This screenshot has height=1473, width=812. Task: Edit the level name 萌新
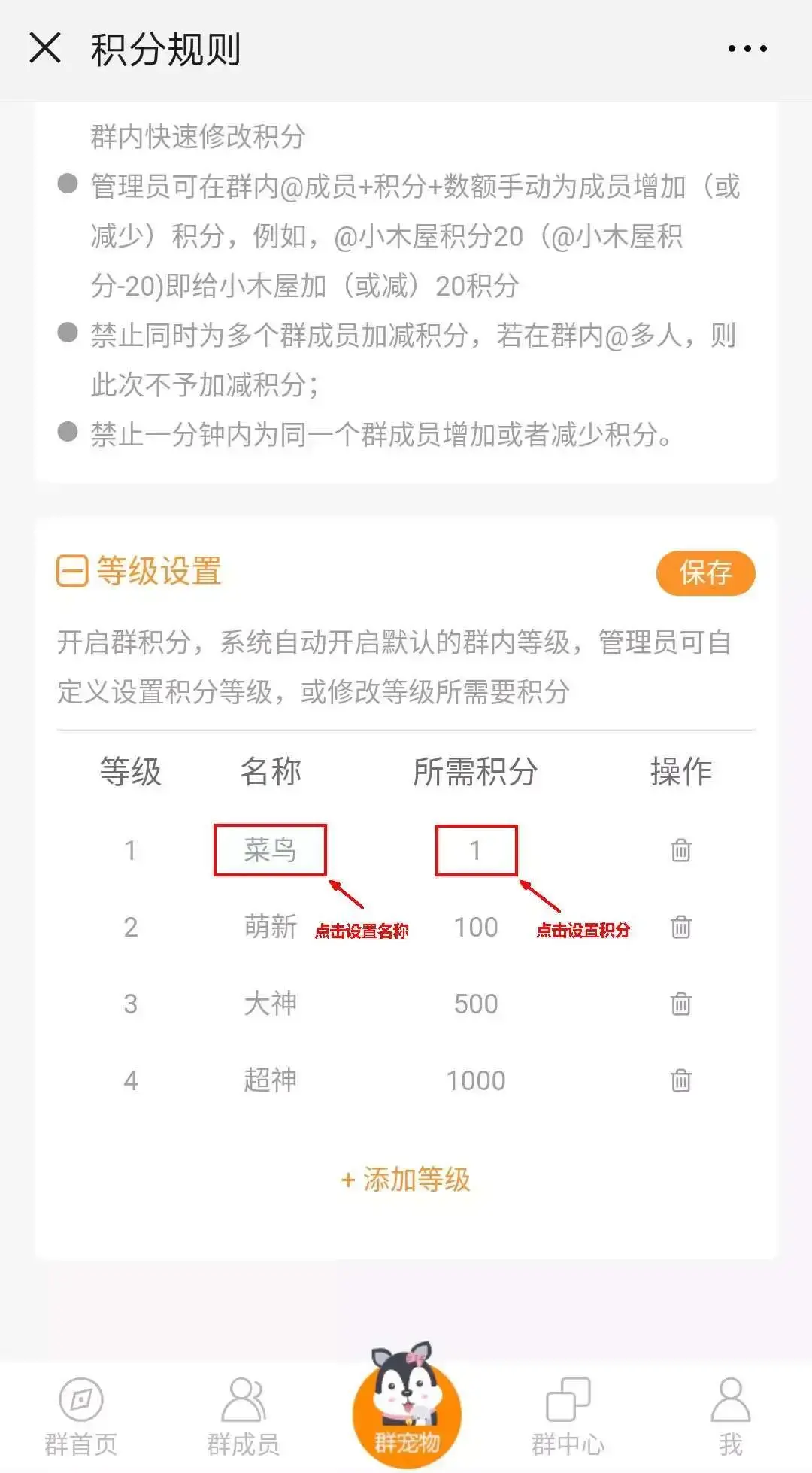270,927
